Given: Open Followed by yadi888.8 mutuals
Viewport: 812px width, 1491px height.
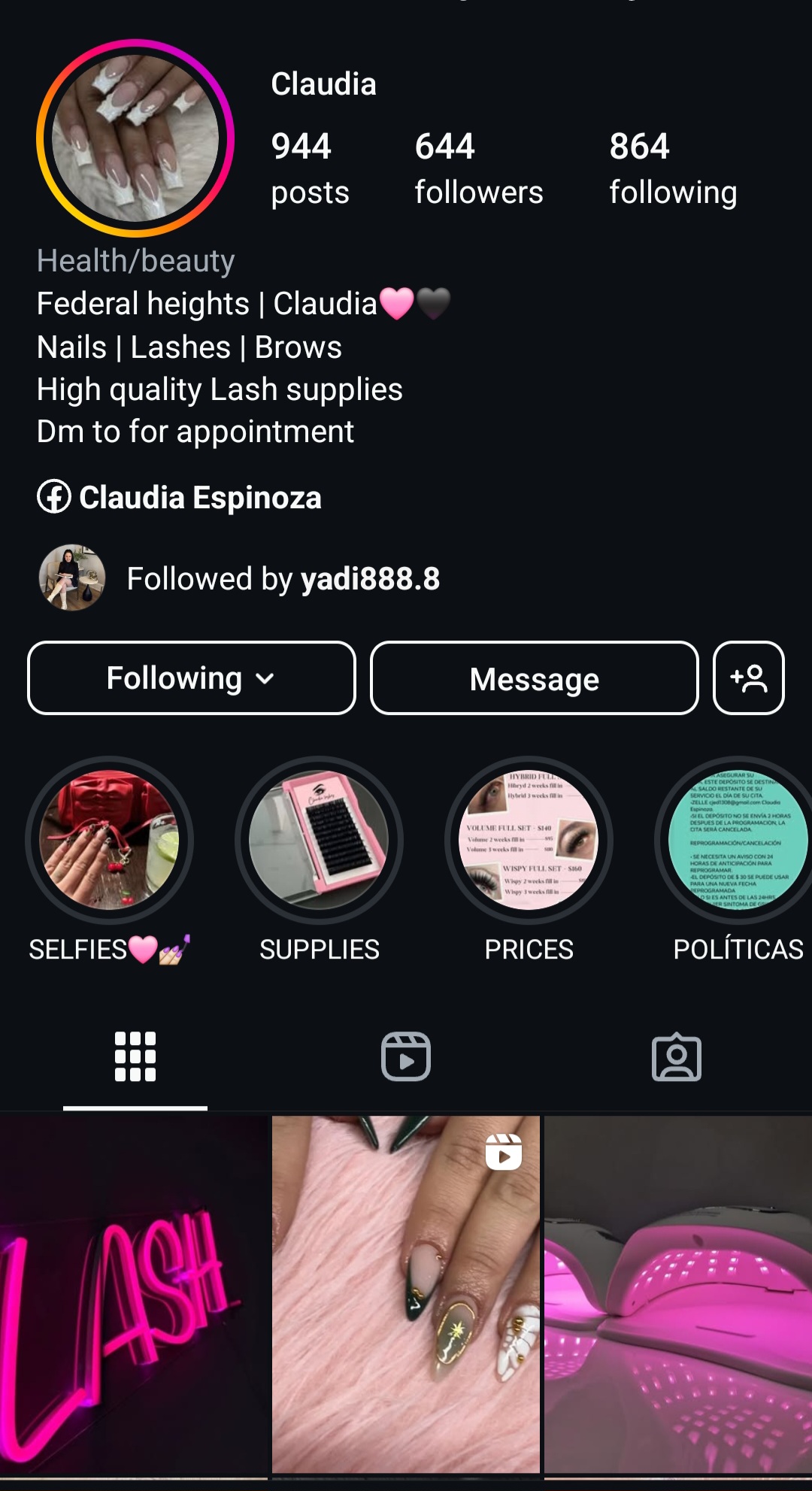Looking at the screenshot, I should click(282, 579).
